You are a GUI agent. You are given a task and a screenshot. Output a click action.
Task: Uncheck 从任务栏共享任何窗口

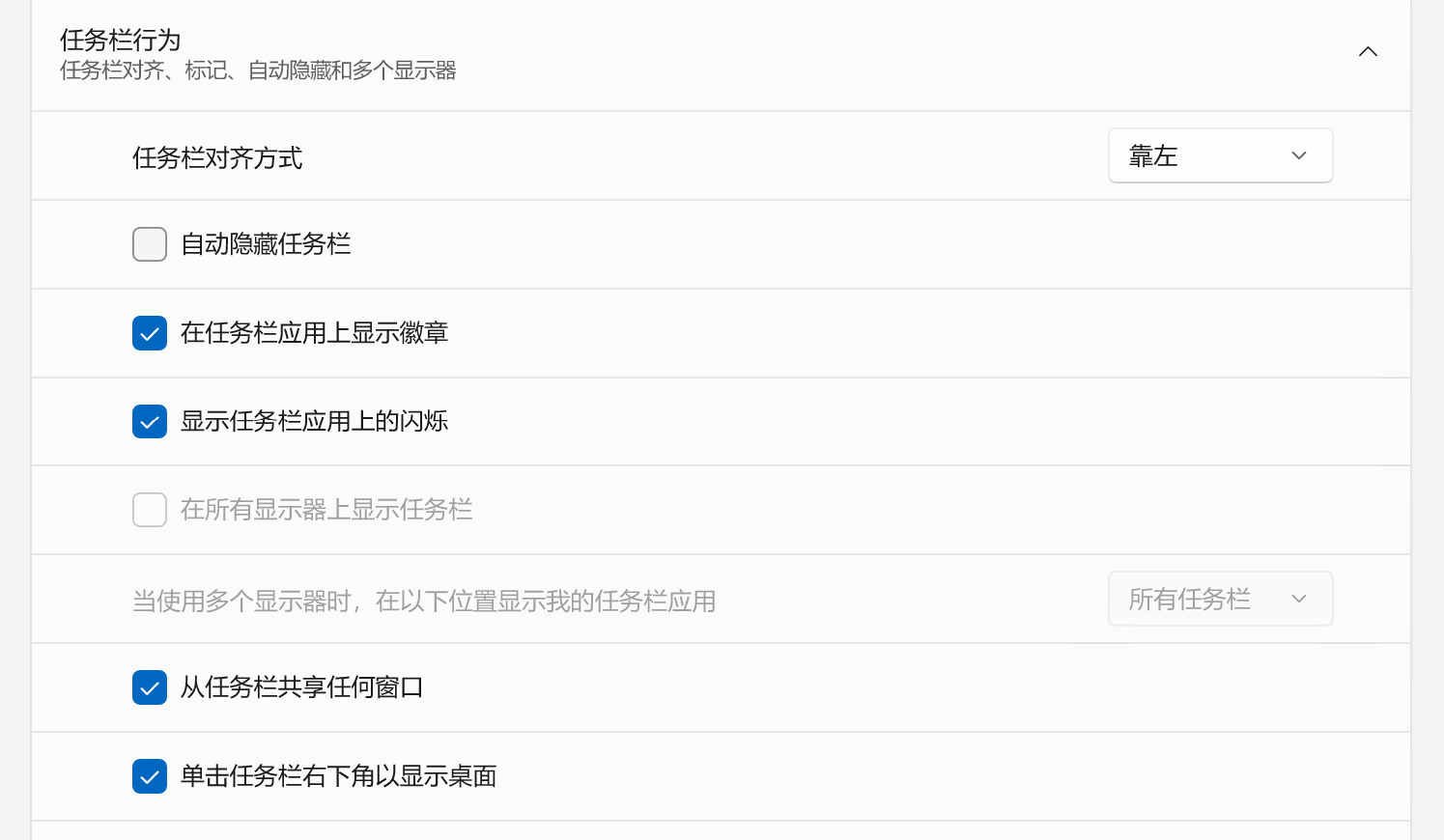pos(150,687)
